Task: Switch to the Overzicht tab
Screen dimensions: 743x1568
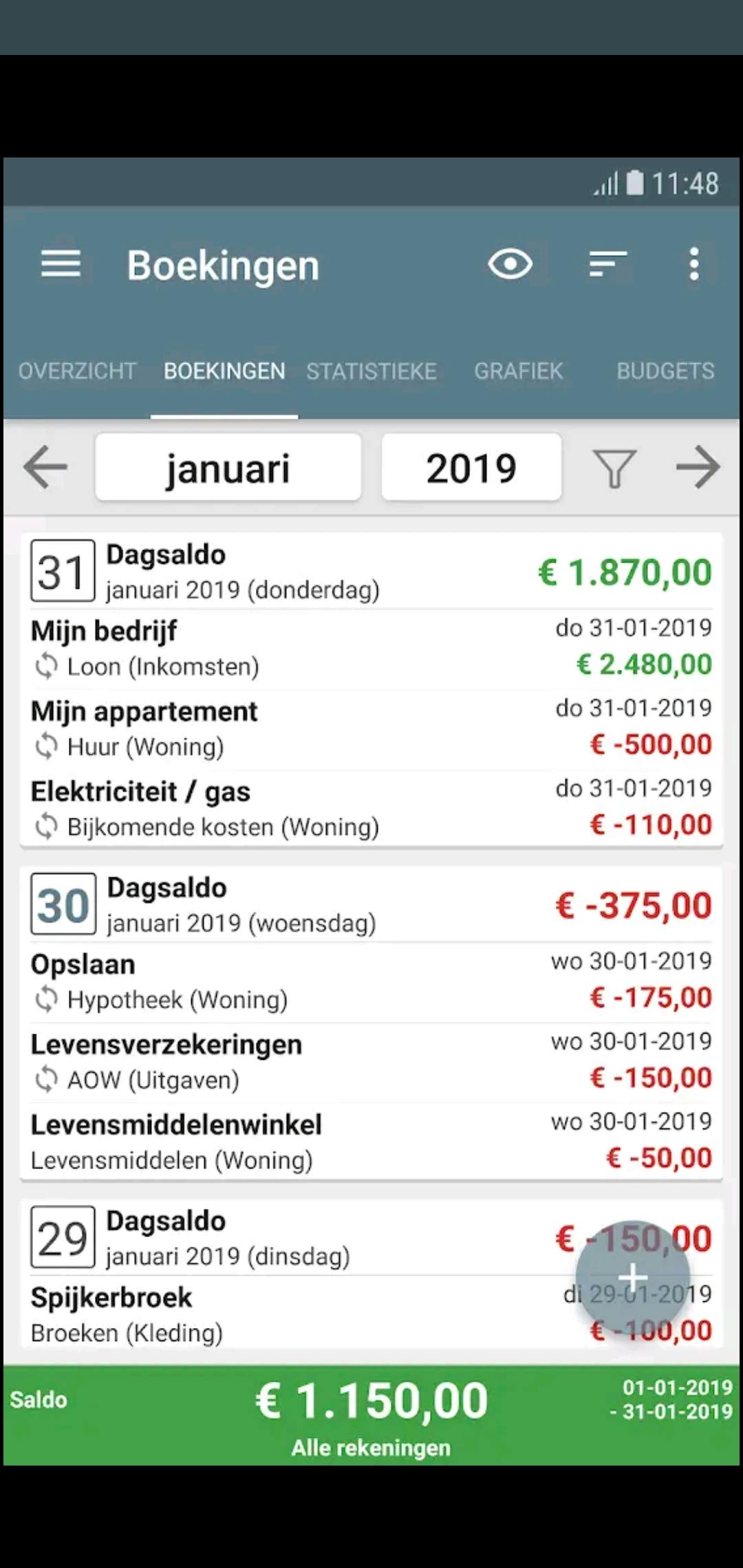Action: point(77,371)
